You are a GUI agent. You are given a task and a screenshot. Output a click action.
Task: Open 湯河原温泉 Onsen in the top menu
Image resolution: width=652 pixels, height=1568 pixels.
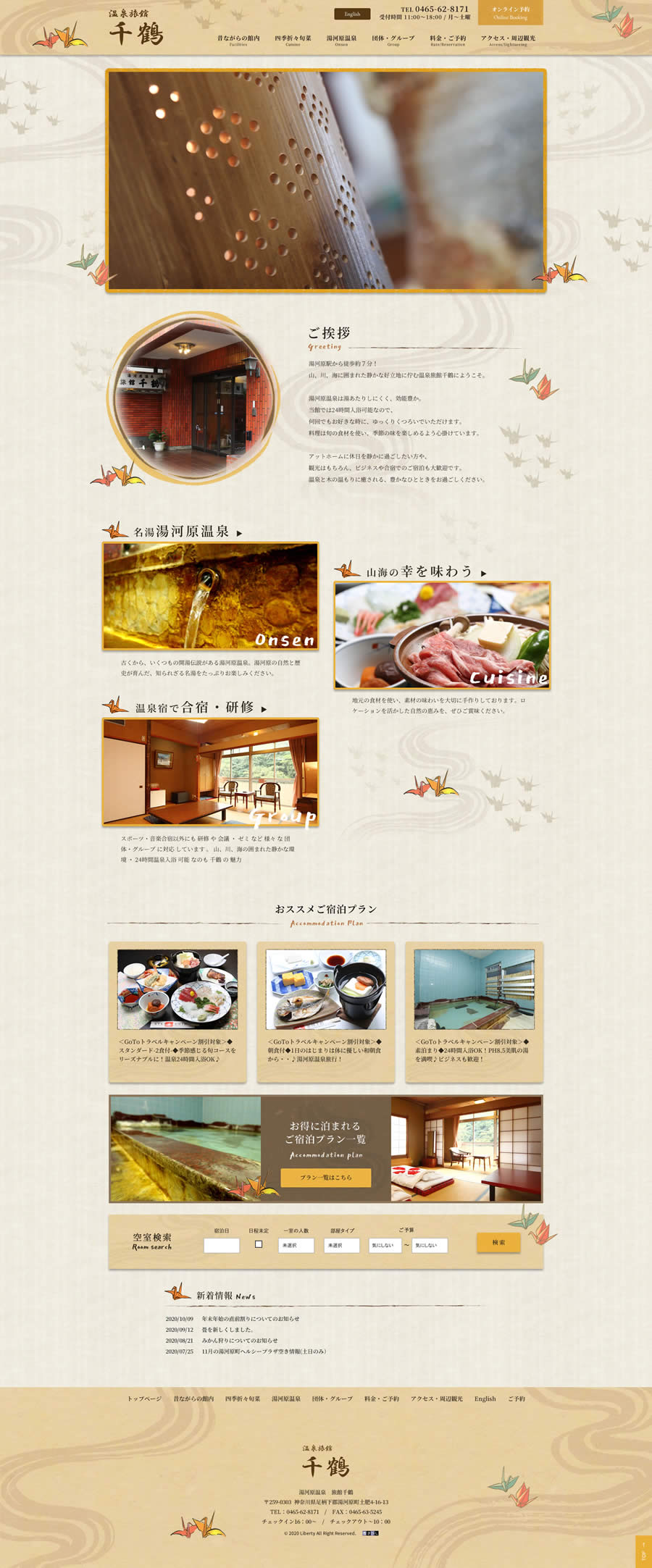click(341, 40)
